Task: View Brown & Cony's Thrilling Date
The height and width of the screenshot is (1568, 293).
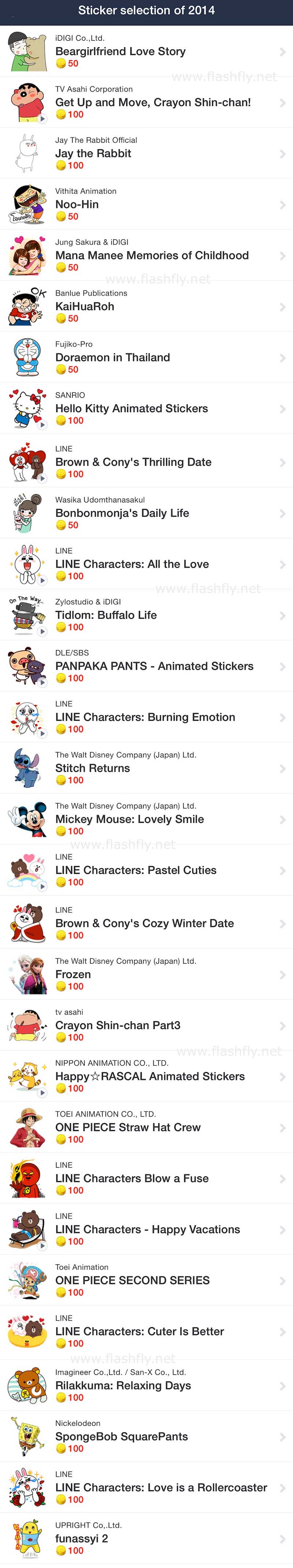Action: tap(133, 462)
